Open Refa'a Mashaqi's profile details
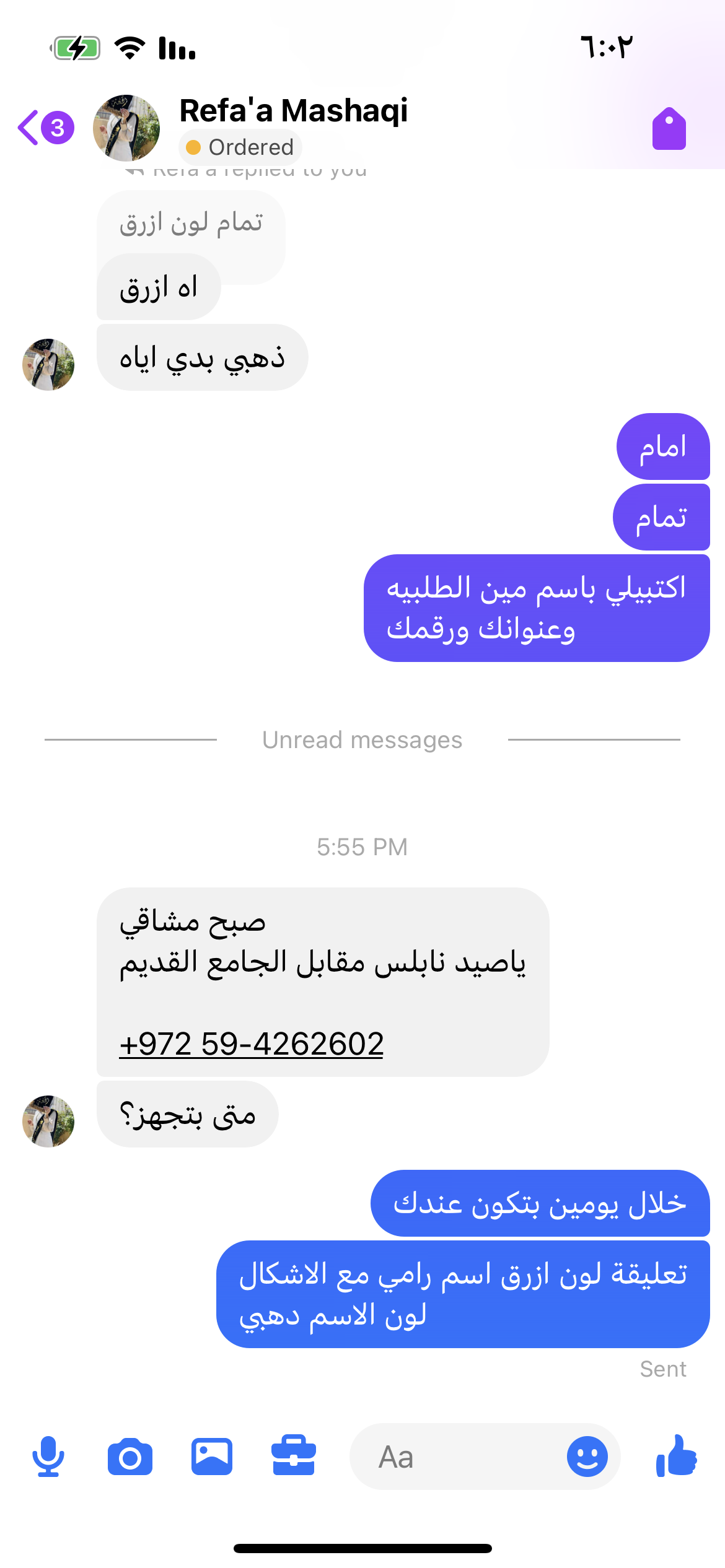 pos(293,111)
